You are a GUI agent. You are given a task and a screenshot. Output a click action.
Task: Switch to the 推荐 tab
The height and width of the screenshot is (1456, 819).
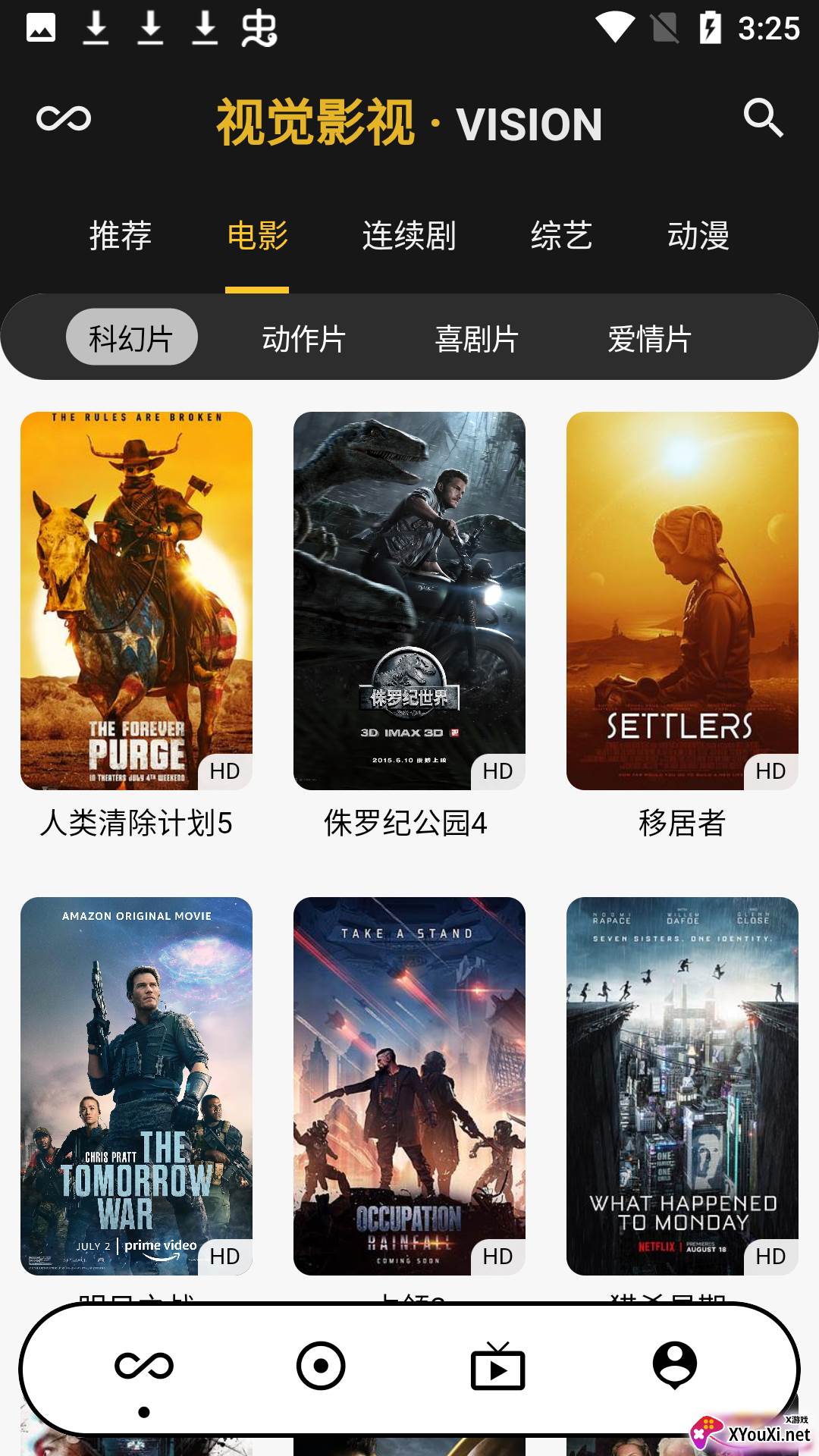click(121, 236)
